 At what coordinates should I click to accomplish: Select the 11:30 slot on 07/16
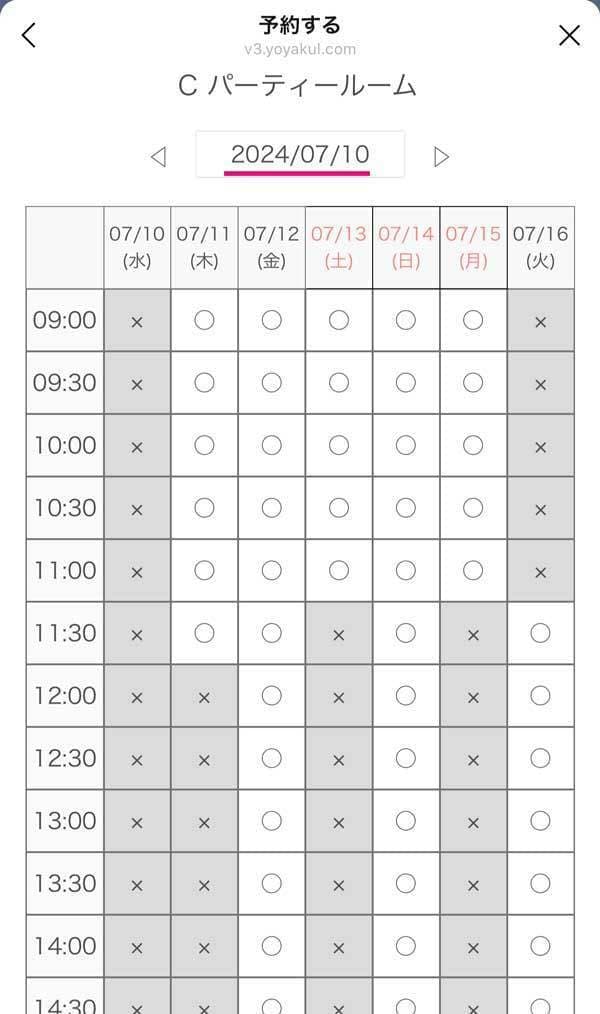click(x=540, y=633)
